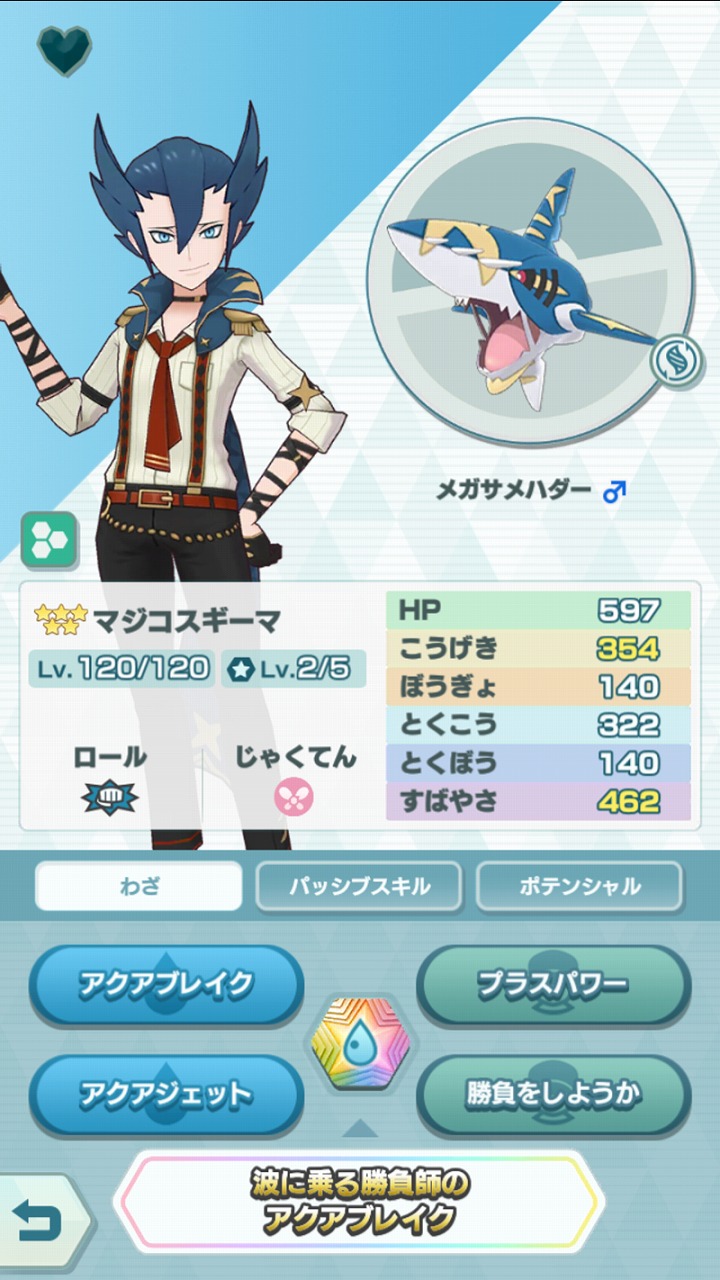Viewport: 720px width, 1280px height.
Task: Open the ポテンシャル tab
Action: (x=579, y=886)
